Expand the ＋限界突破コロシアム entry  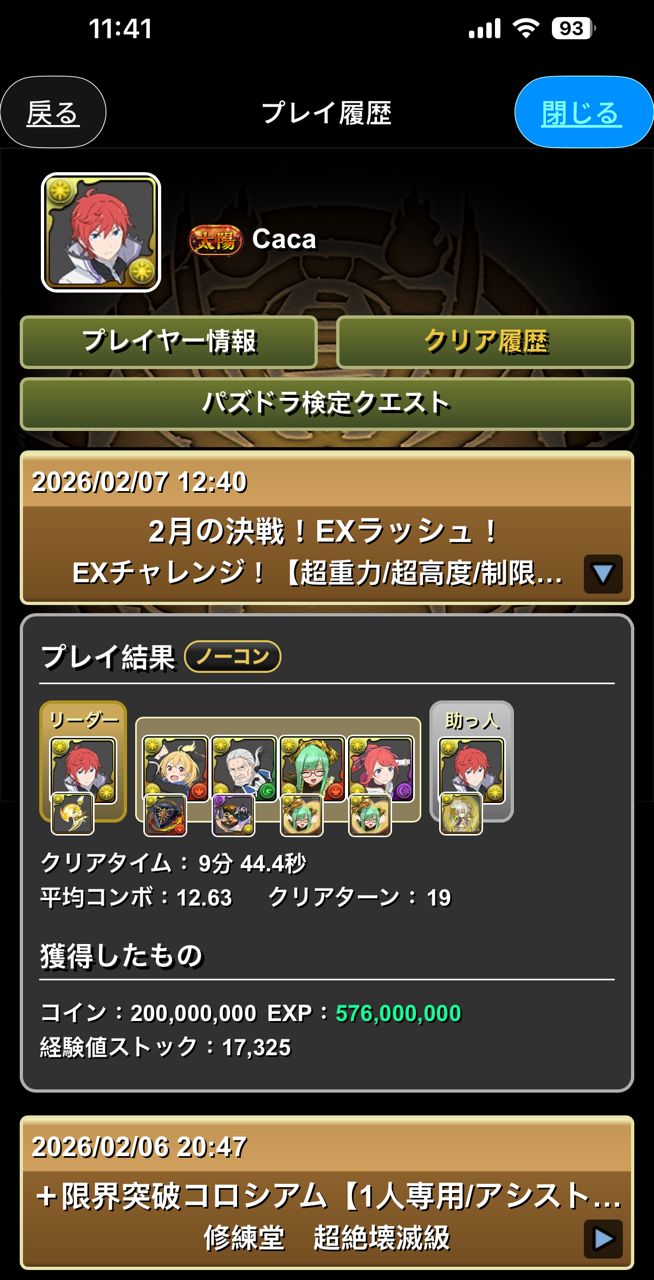pyautogui.click(x=603, y=1238)
